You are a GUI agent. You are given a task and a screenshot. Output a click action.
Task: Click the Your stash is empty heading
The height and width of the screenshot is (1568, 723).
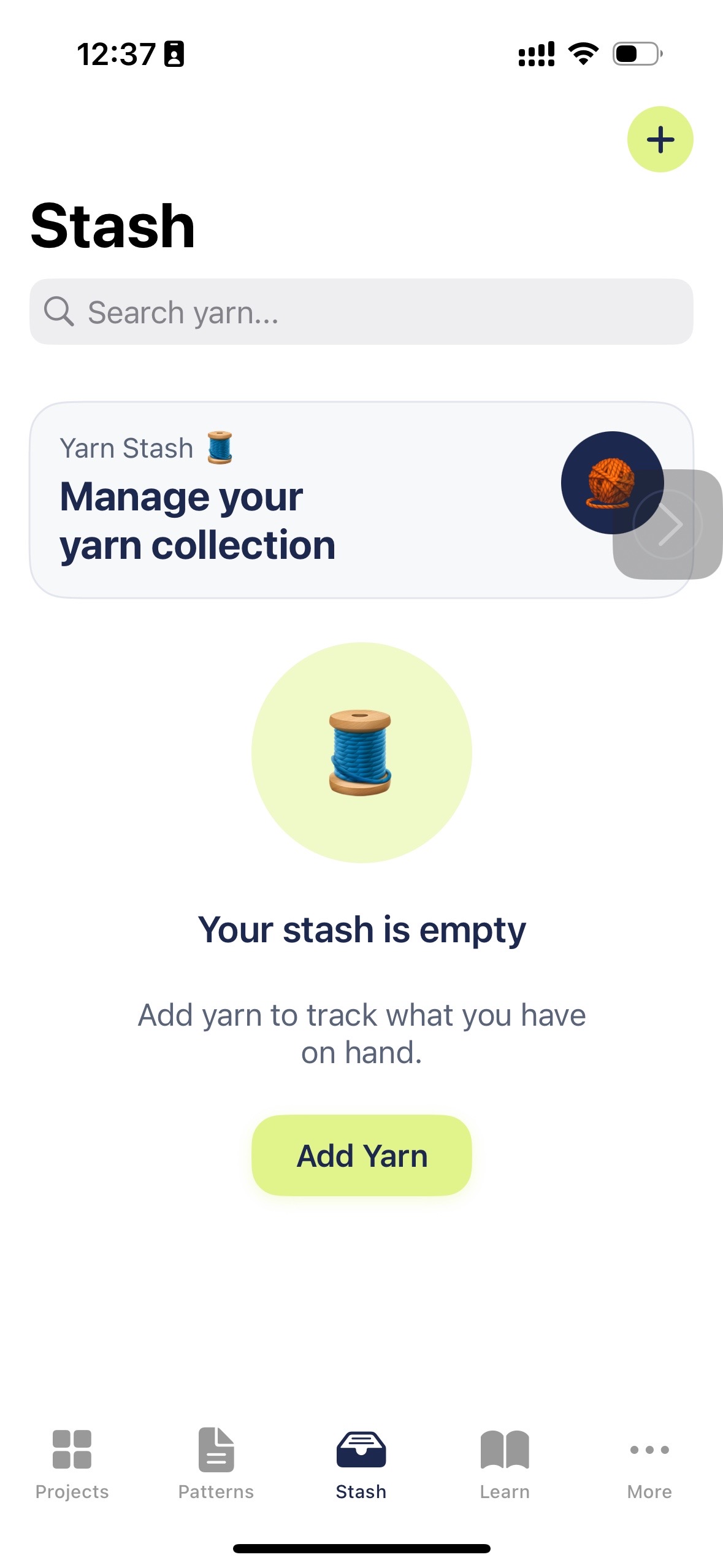pos(362,929)
